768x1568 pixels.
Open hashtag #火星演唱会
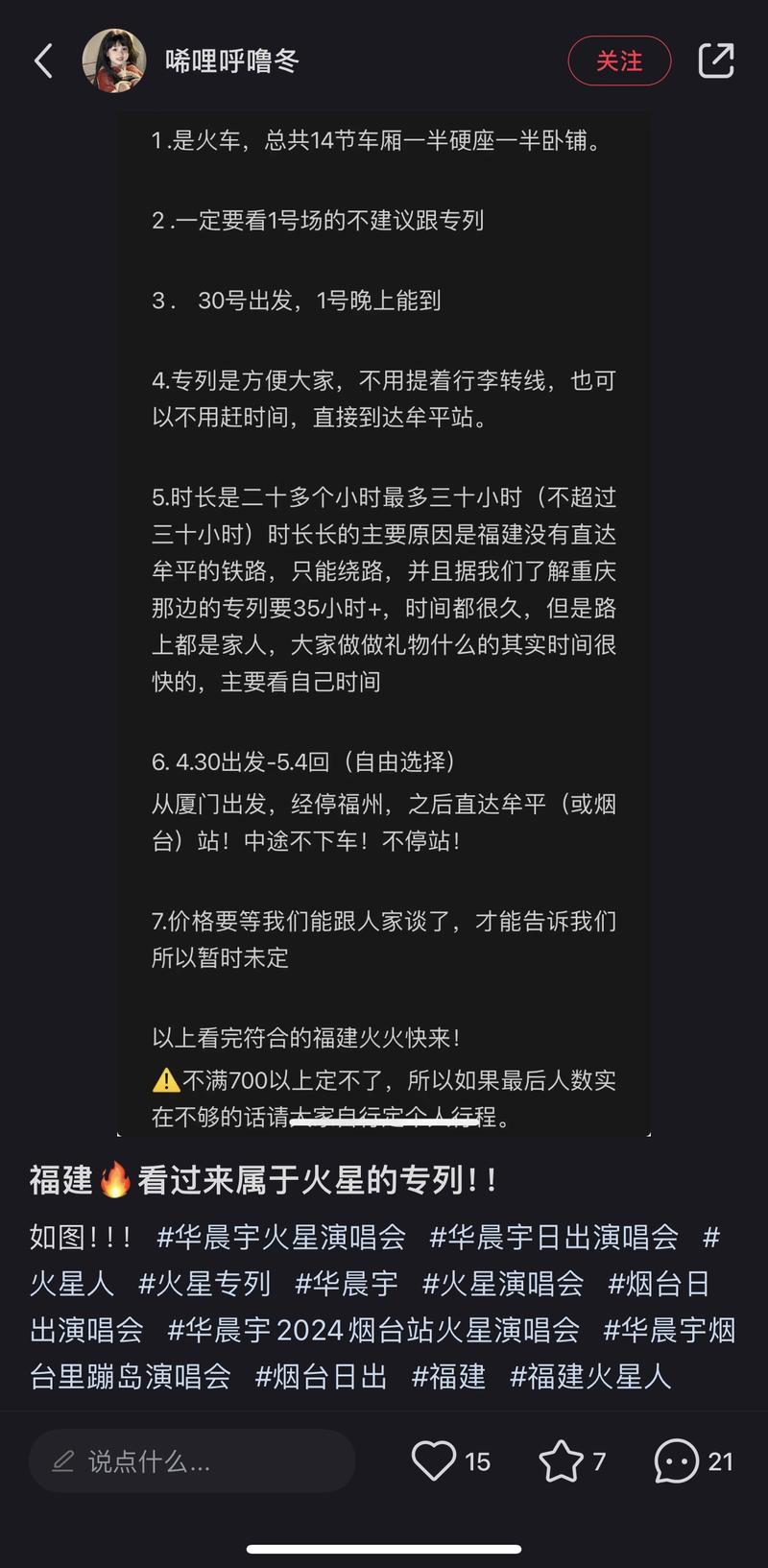(x=503, y=1283)
